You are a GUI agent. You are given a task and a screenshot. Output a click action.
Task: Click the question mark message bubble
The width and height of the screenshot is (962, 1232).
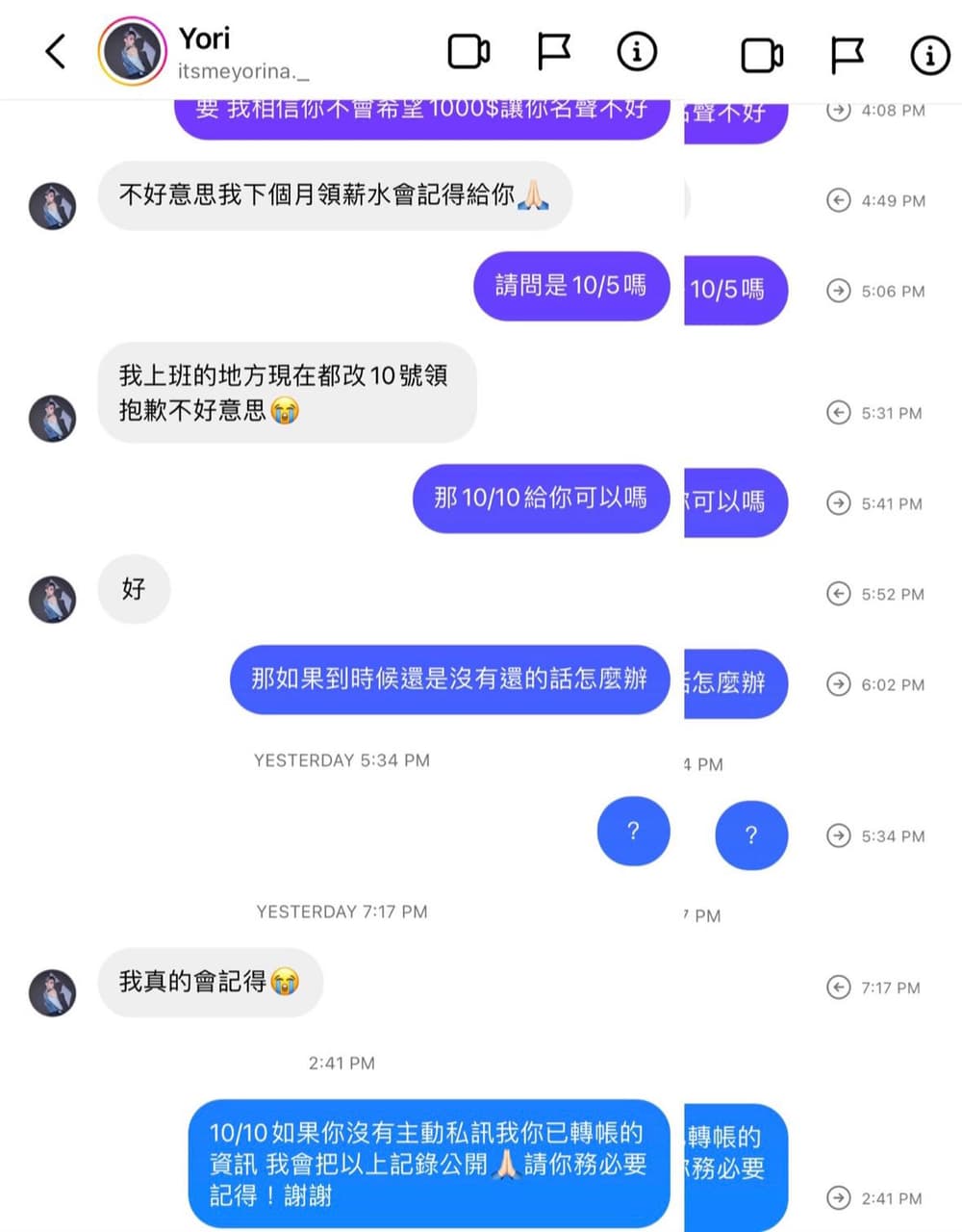pos(633,830)
